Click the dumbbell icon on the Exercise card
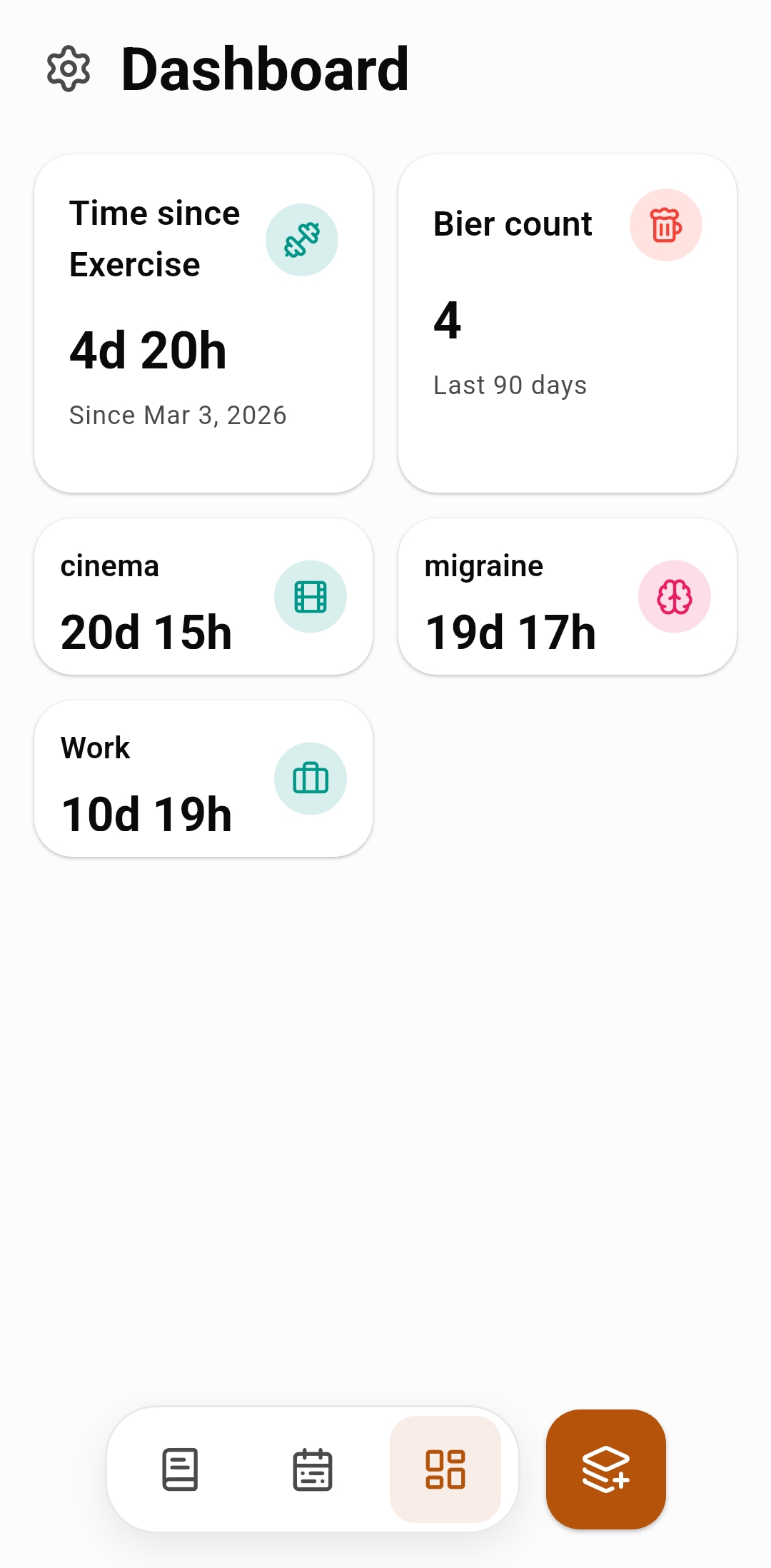771x1568 pixels. click(302, 240)
